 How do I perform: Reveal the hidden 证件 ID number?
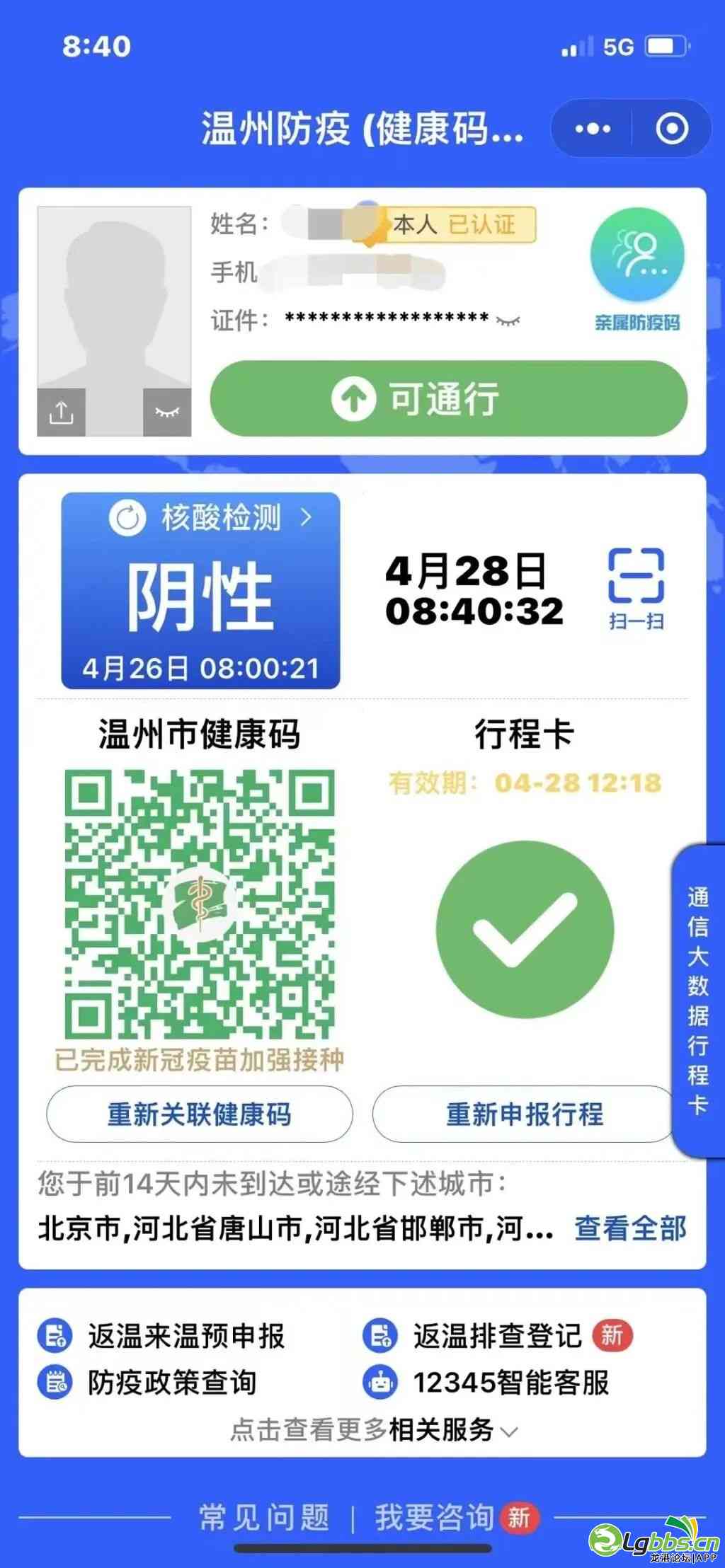pyautogui.click(x=508, y=321)
